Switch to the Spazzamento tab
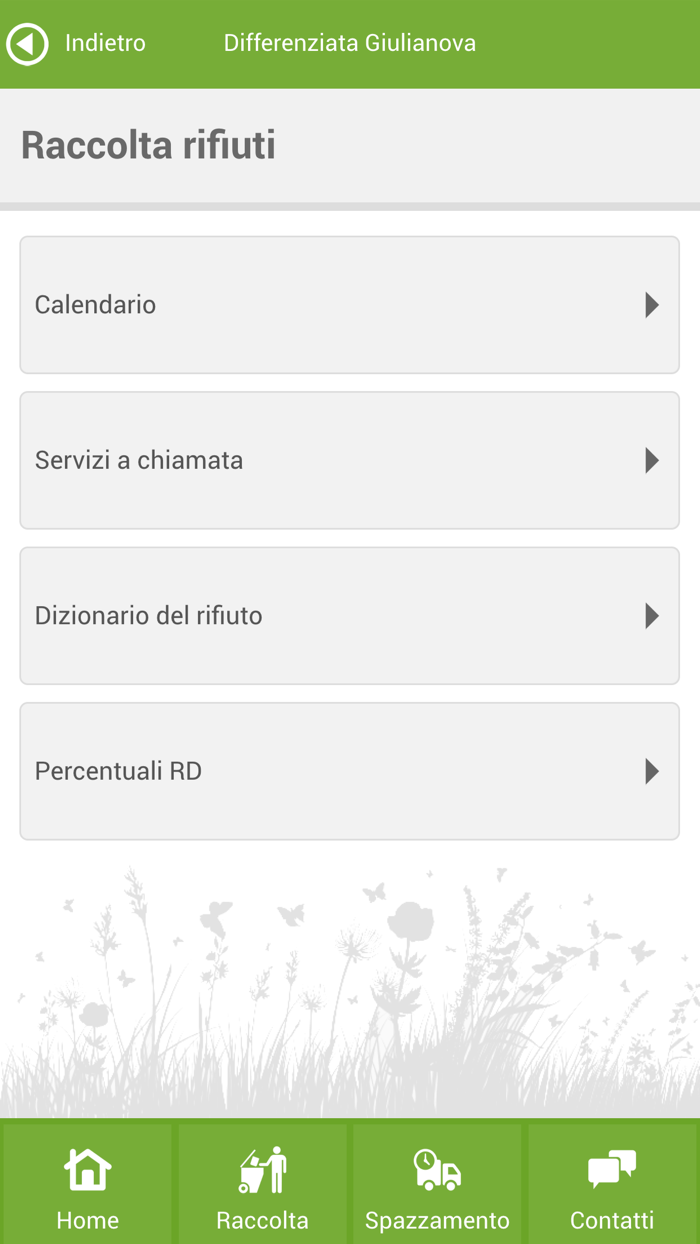The image size is (700, 1244). [x=437, y=1185]
